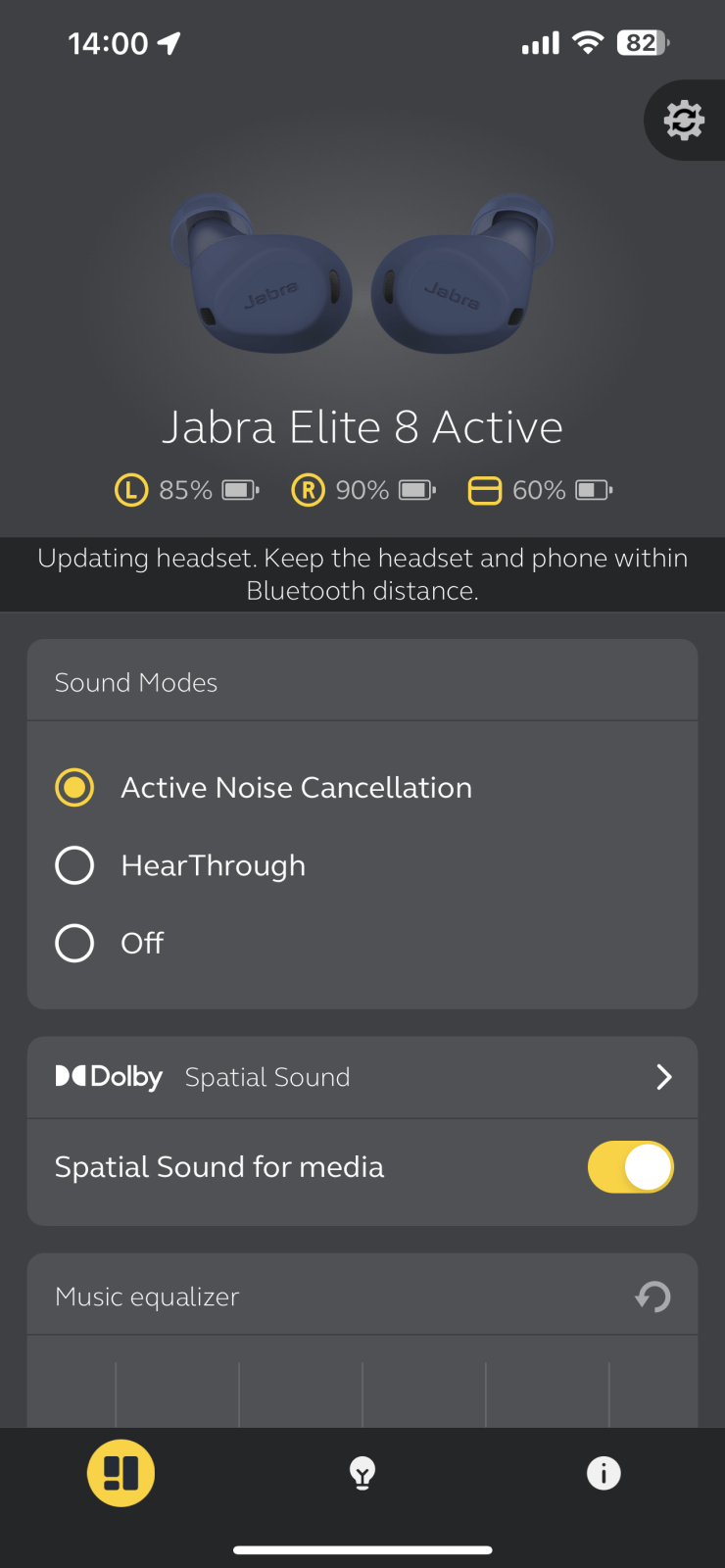The image size is (725, 1568).
Task: Switch to the dashboard tab
Action: 121,1473
